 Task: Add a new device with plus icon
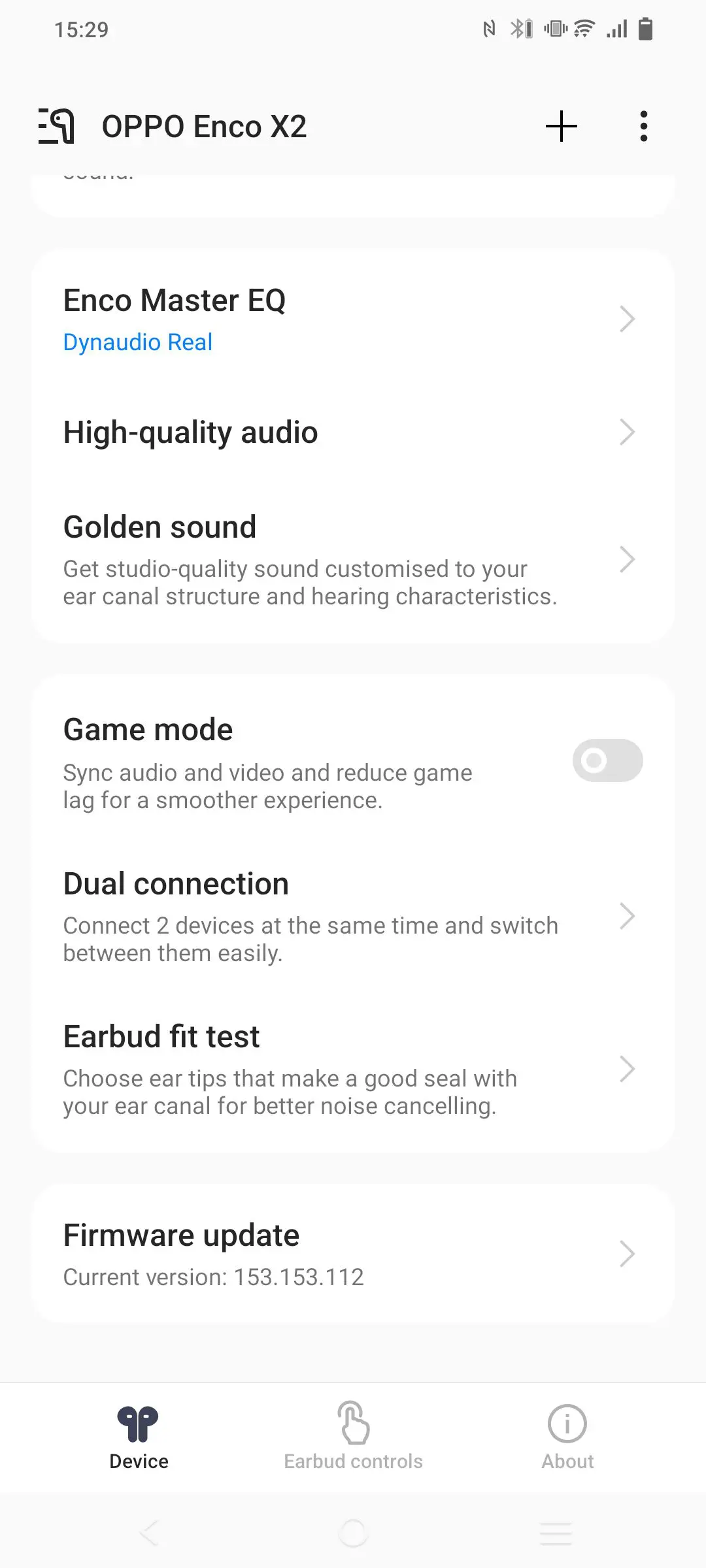pyautogui.click(x=562, y=126)
